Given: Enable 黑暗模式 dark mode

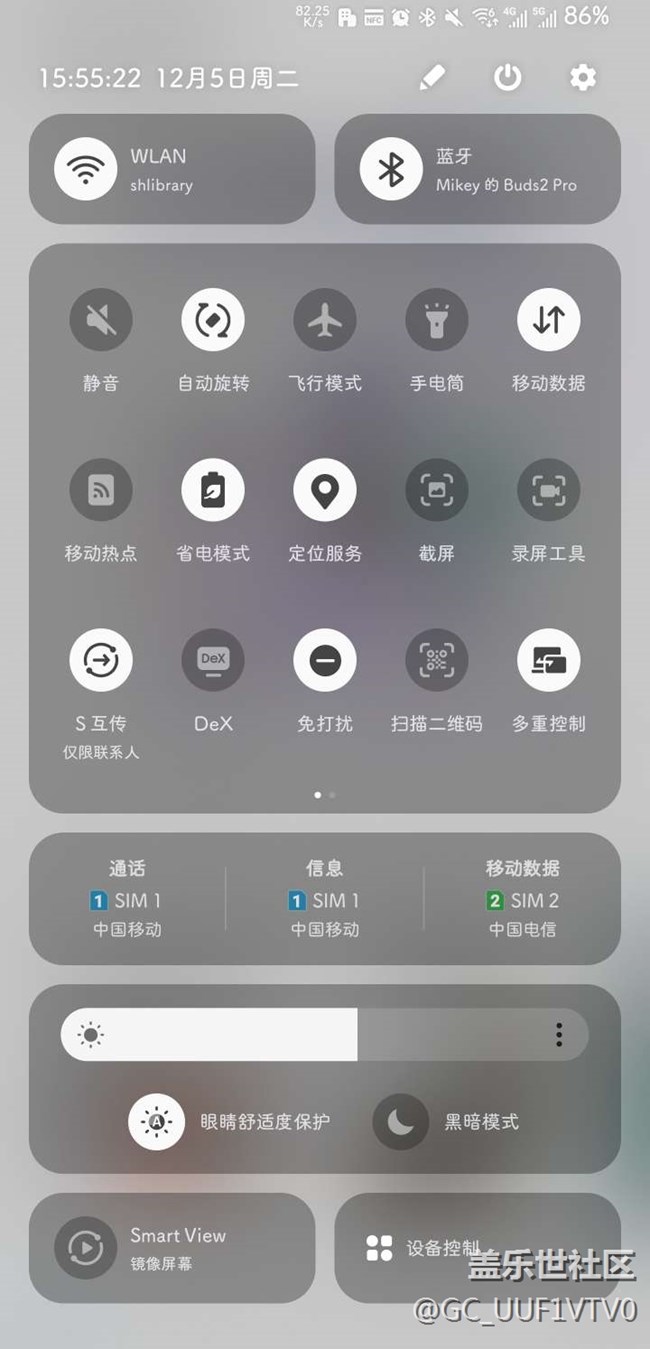Looking at the screenshot, I should [x=401, y=1122].
